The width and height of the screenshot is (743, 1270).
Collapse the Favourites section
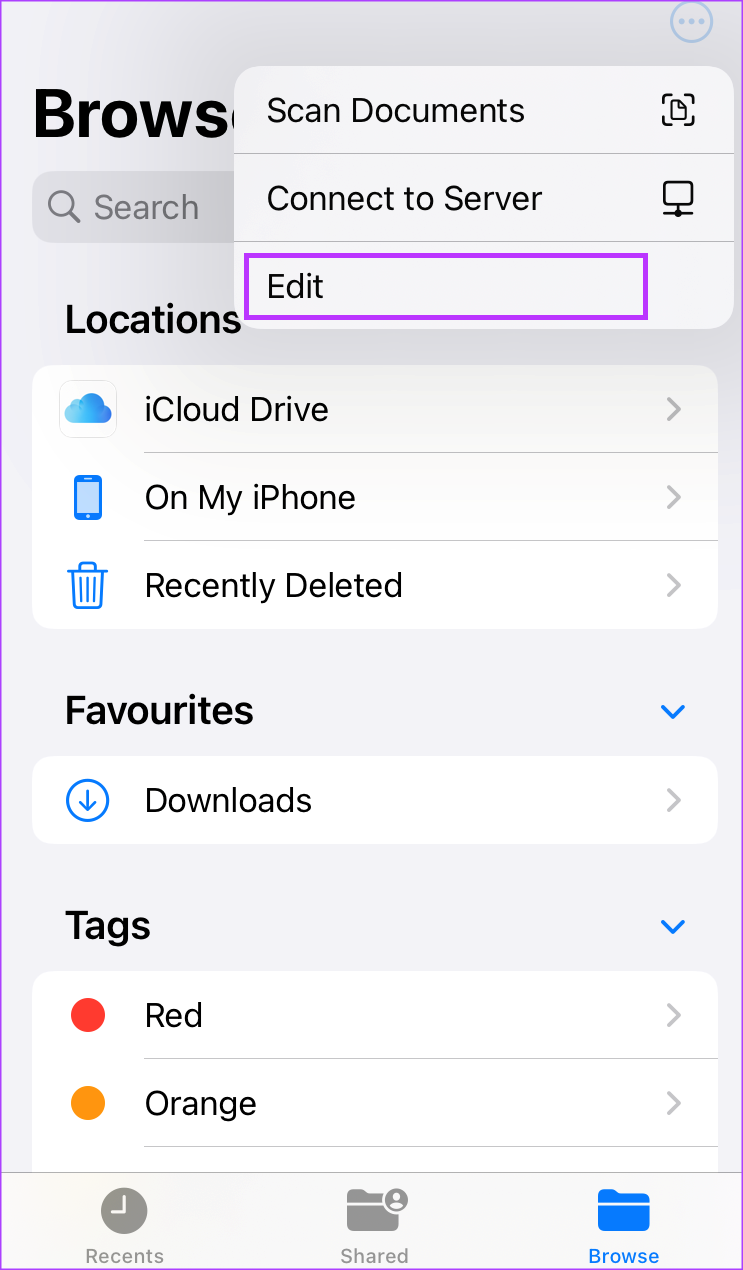pyautogui.click(x=673, y=711)
